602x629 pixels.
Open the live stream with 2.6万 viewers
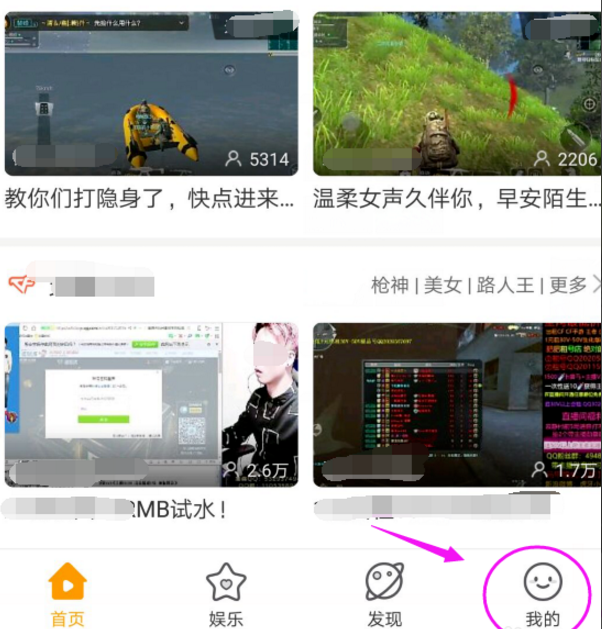[151, 403]
